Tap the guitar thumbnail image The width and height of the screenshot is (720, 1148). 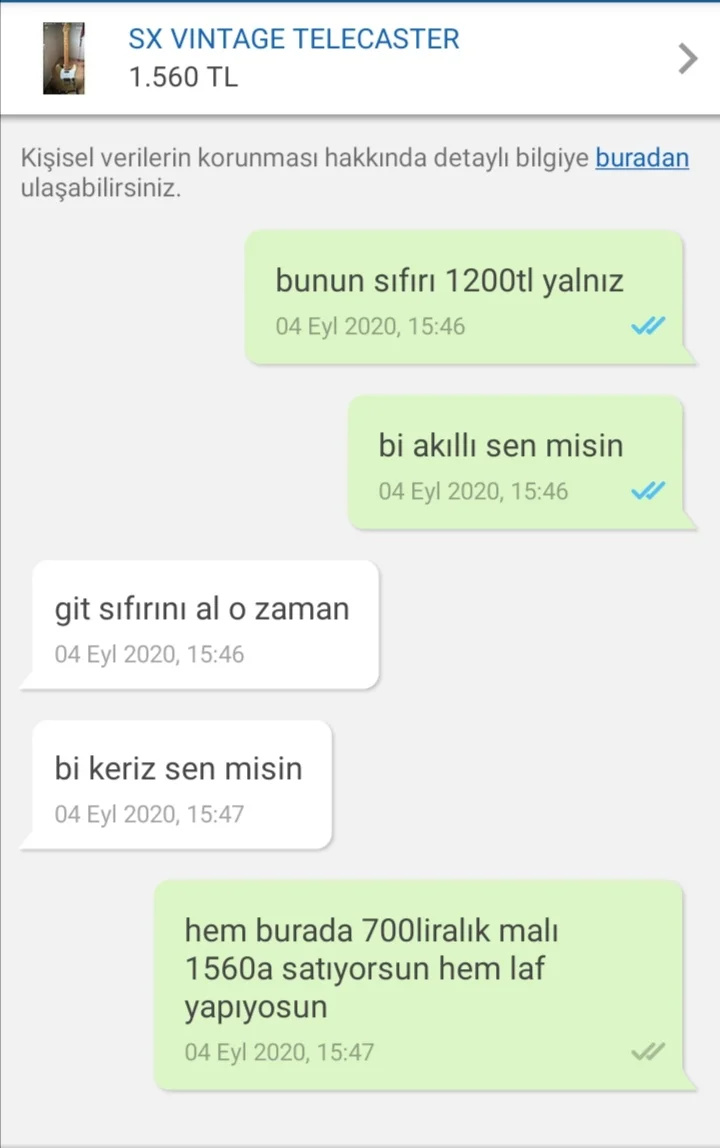point(64,59)
